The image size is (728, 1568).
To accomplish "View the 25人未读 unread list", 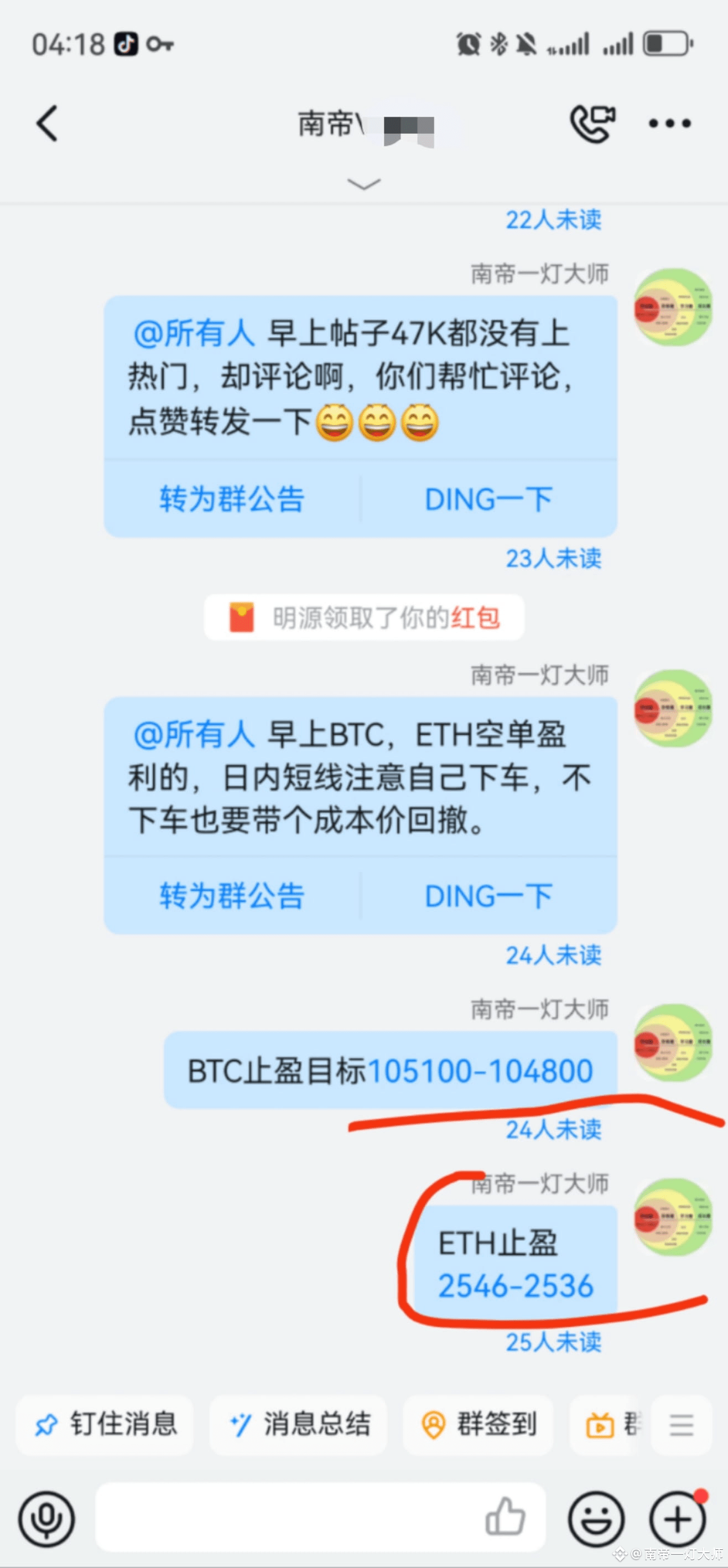I will pos(553,1342).
